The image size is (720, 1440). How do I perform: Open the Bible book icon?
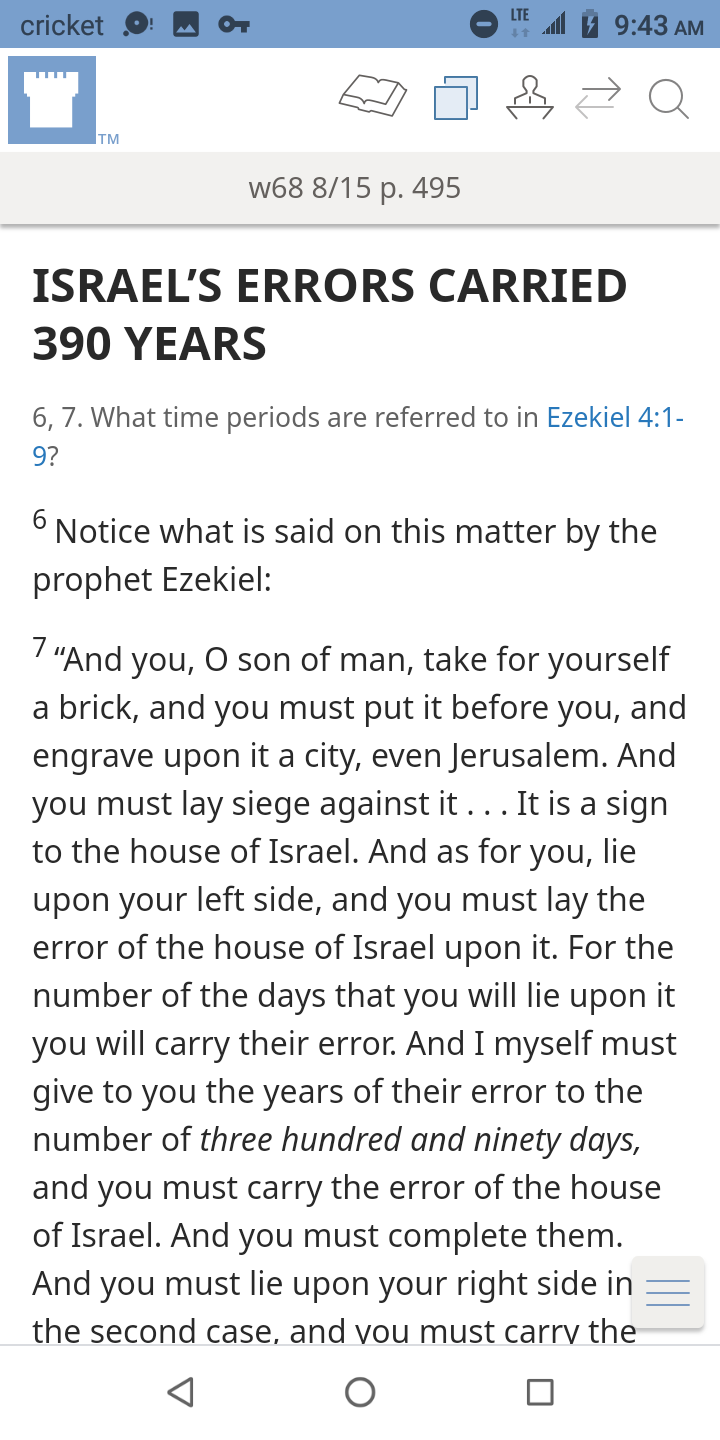click(374, 98)
